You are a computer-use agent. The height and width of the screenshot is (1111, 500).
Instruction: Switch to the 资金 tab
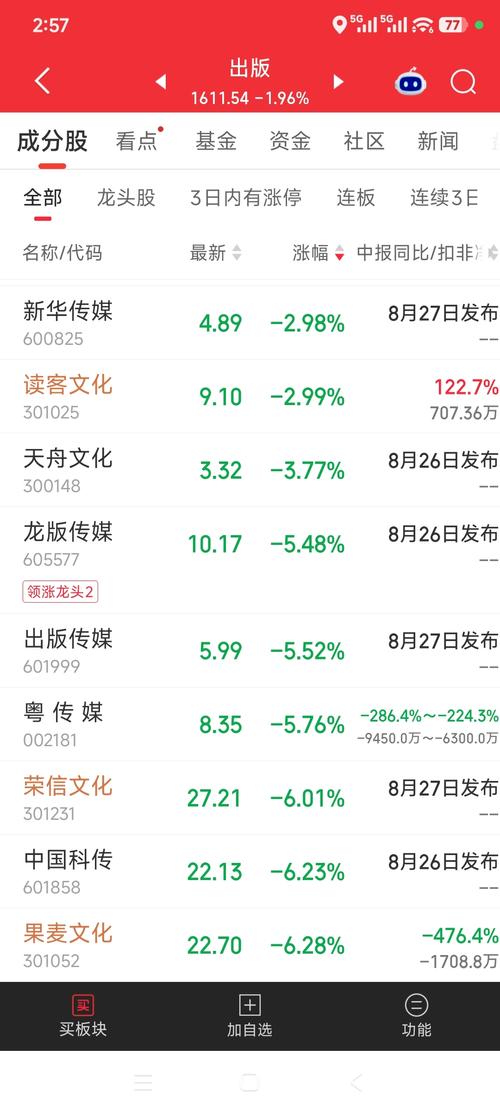pos(290,141)
